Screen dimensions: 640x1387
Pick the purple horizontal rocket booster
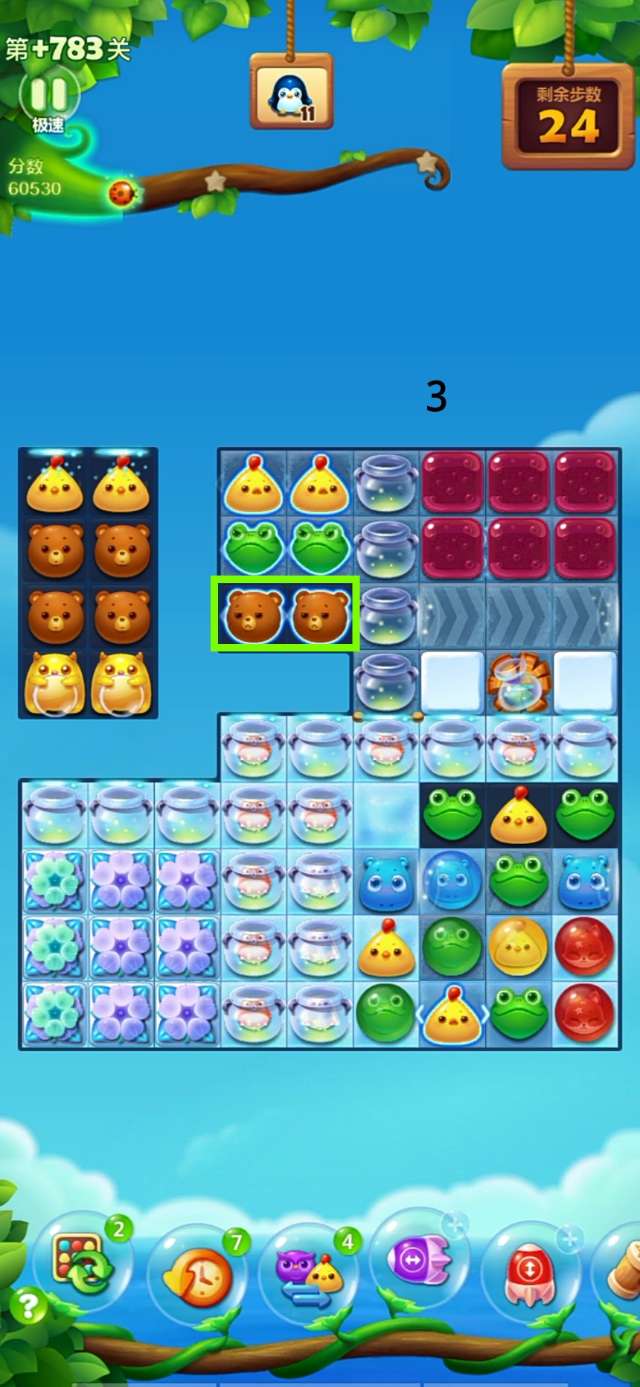(x=419, y=1260)
